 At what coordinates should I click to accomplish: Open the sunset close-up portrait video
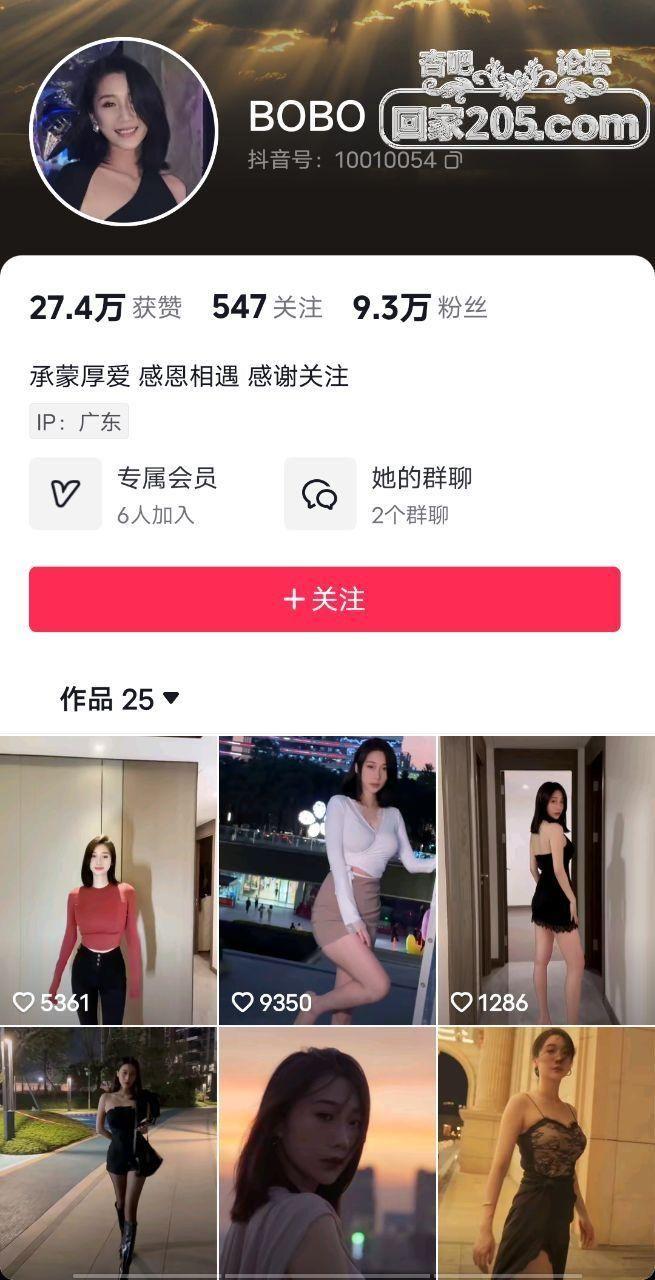coord(327,1152)
